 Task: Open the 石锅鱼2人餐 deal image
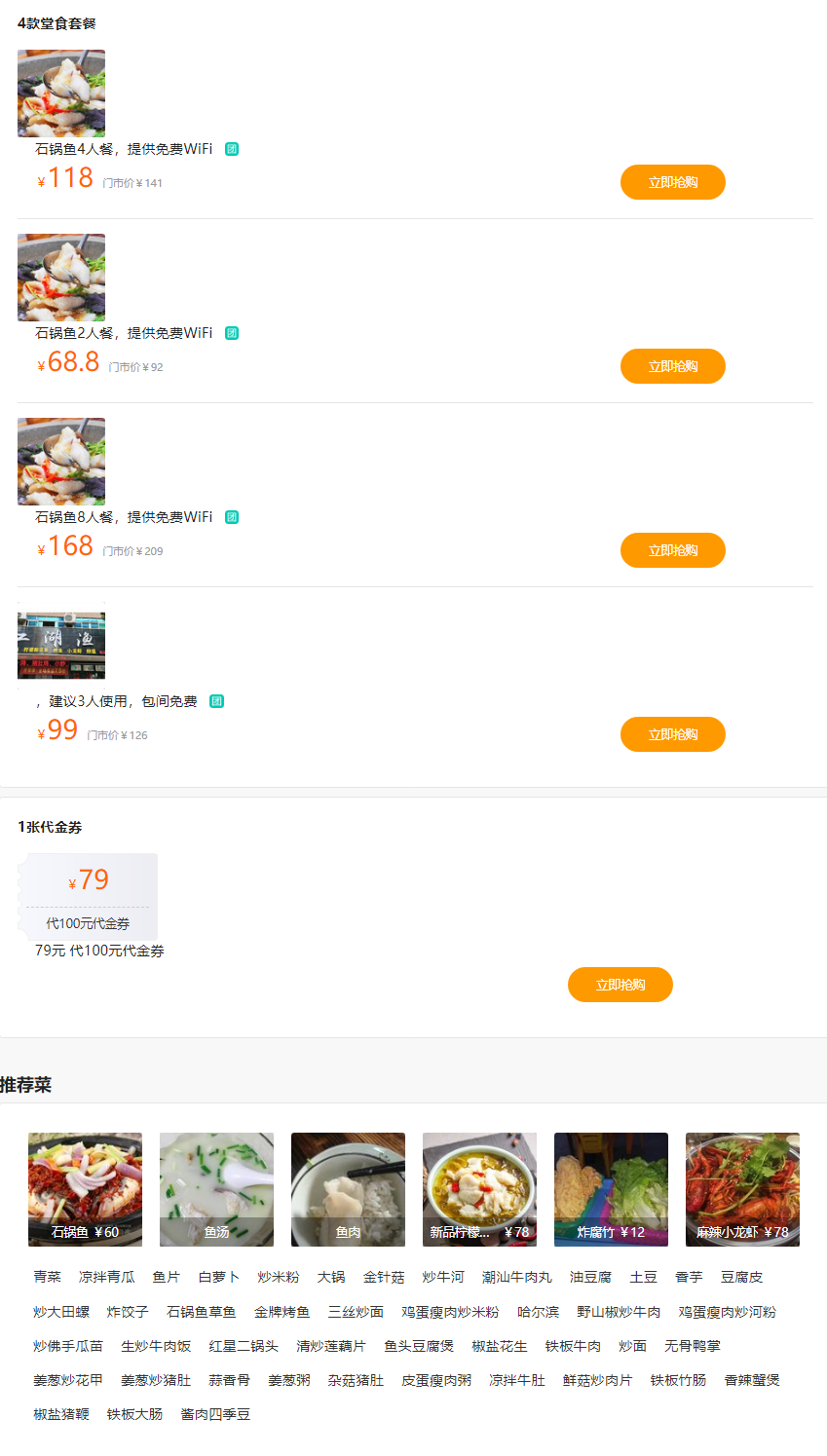(x=61, y=278)
